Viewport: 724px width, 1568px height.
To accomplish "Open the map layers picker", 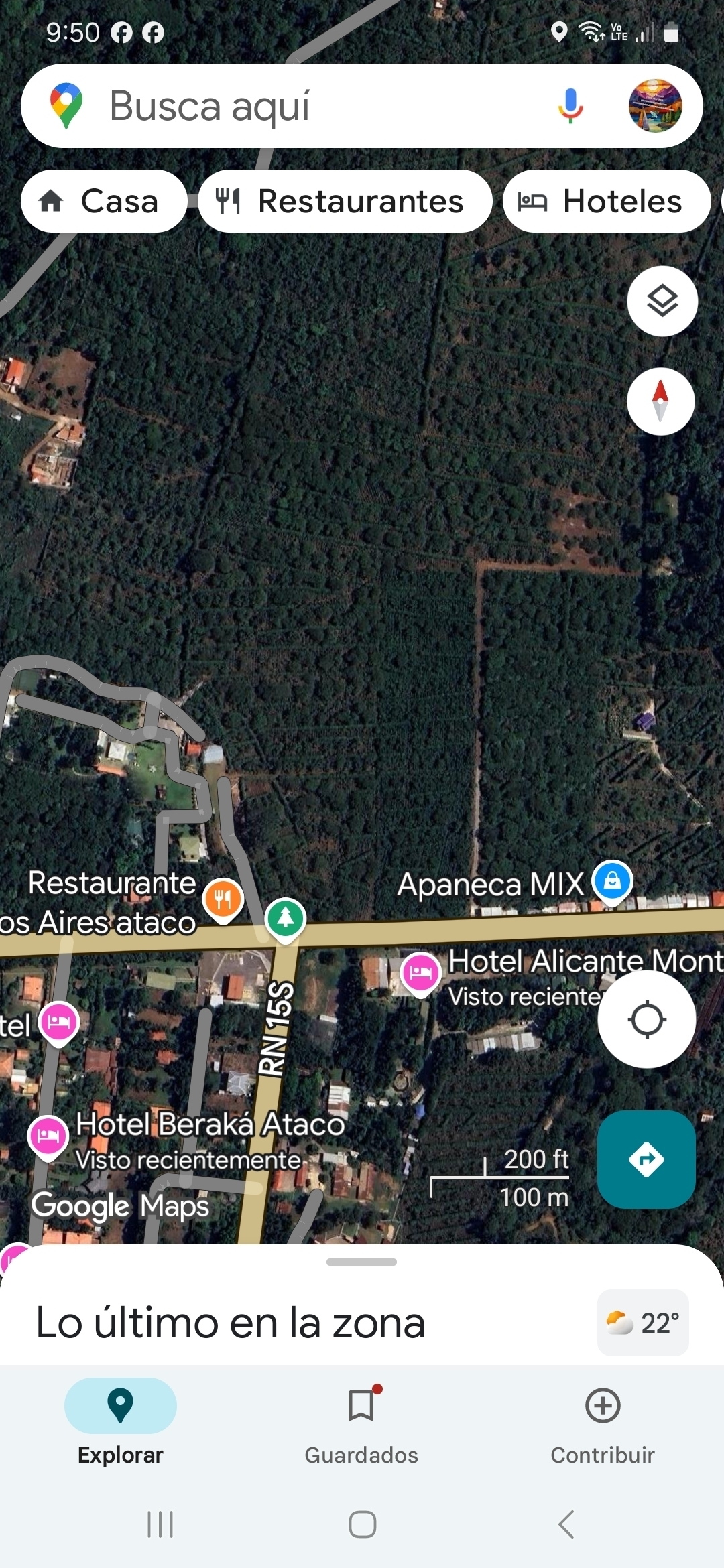I will pyautogui.click(x=662, y=301).
